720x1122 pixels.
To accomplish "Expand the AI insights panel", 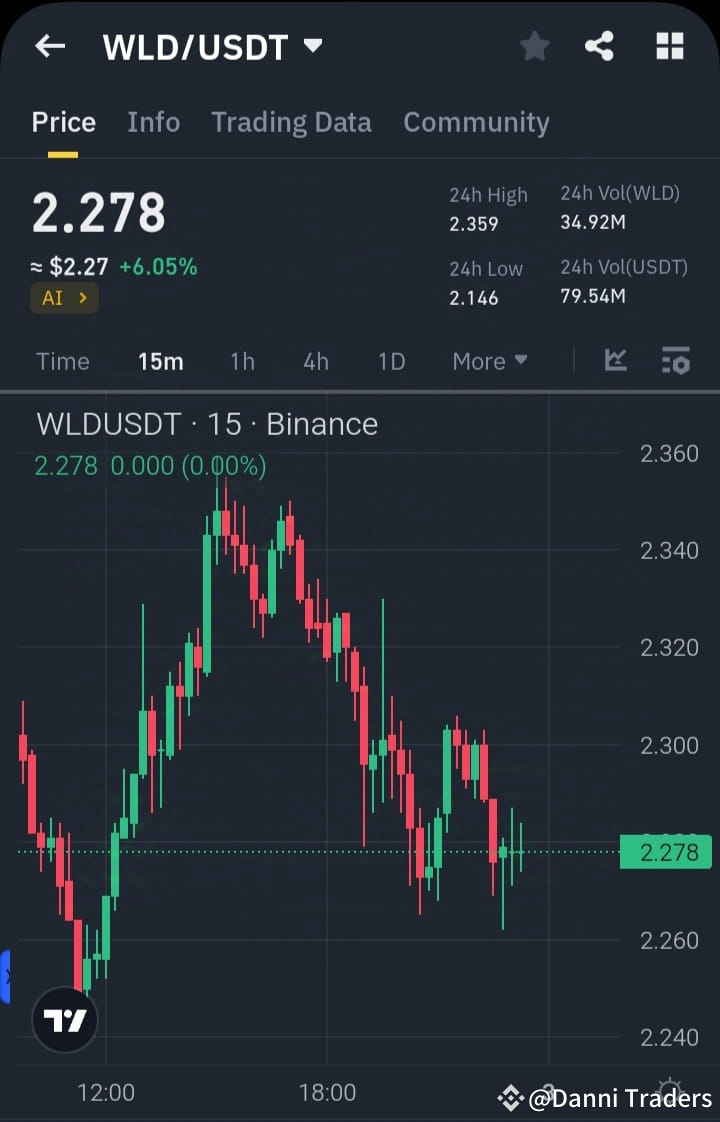I will (x=64, y=298).
